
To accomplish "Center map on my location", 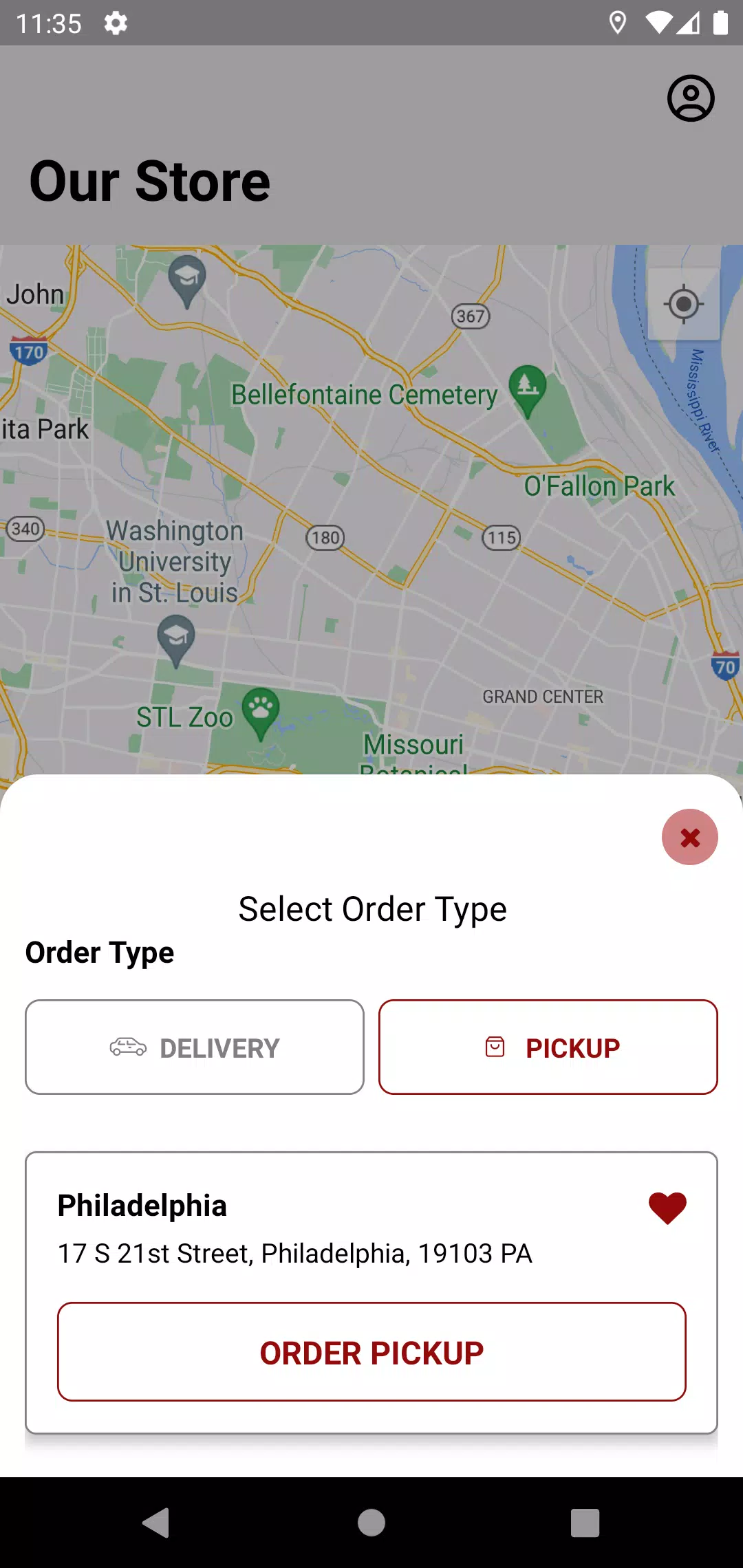I will pyautogui.click(x=684, y=304).
